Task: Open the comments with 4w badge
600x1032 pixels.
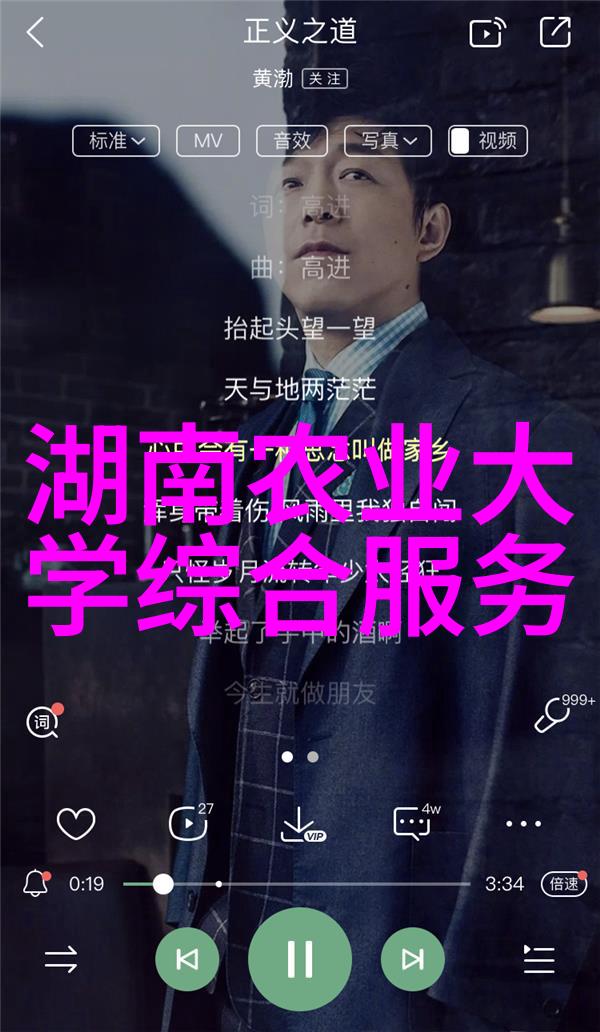Action: click(412, 824)
